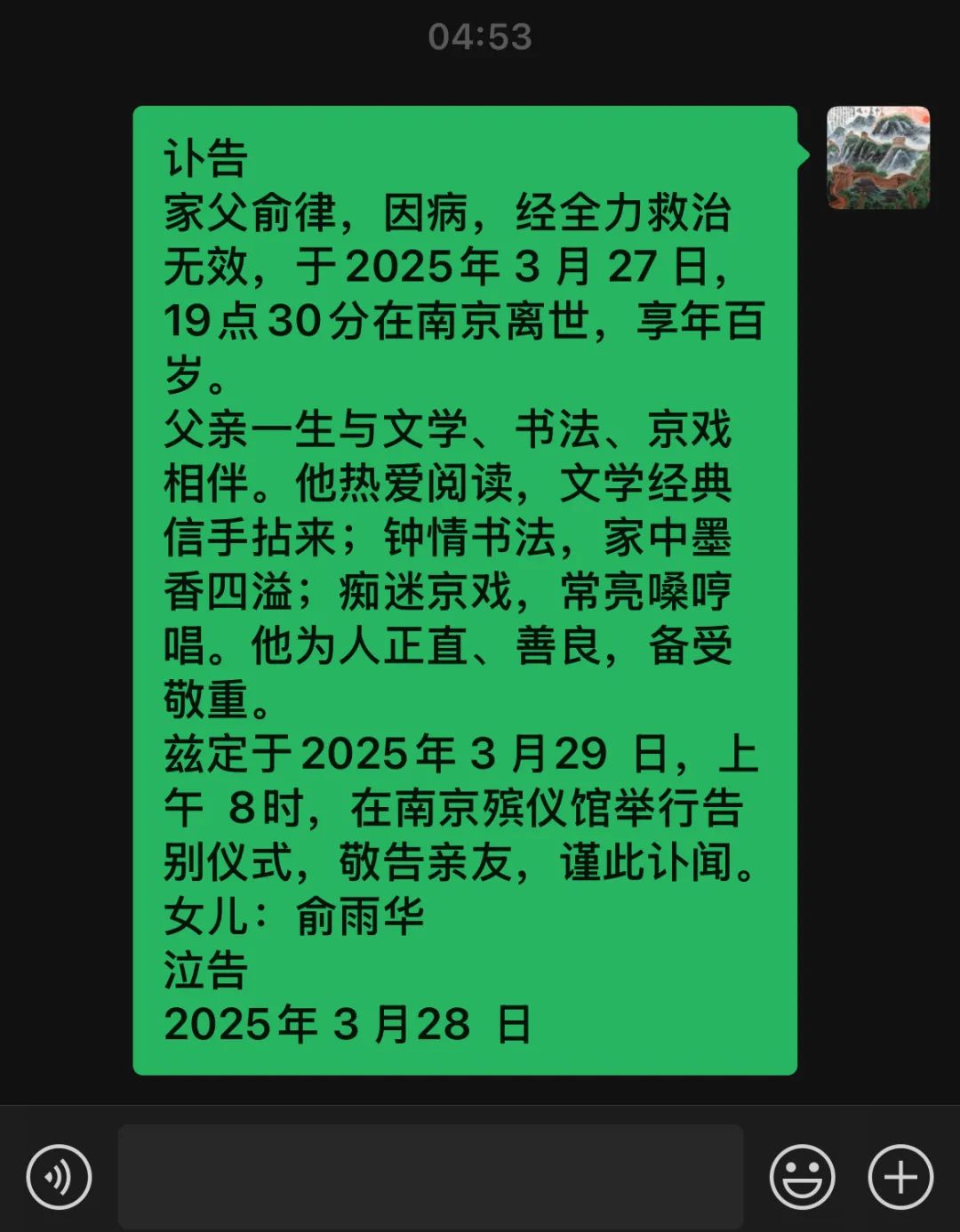This screenshot has height=1232, width=960.
Task: Focus the message text field
Action: tap(430, 1177)
